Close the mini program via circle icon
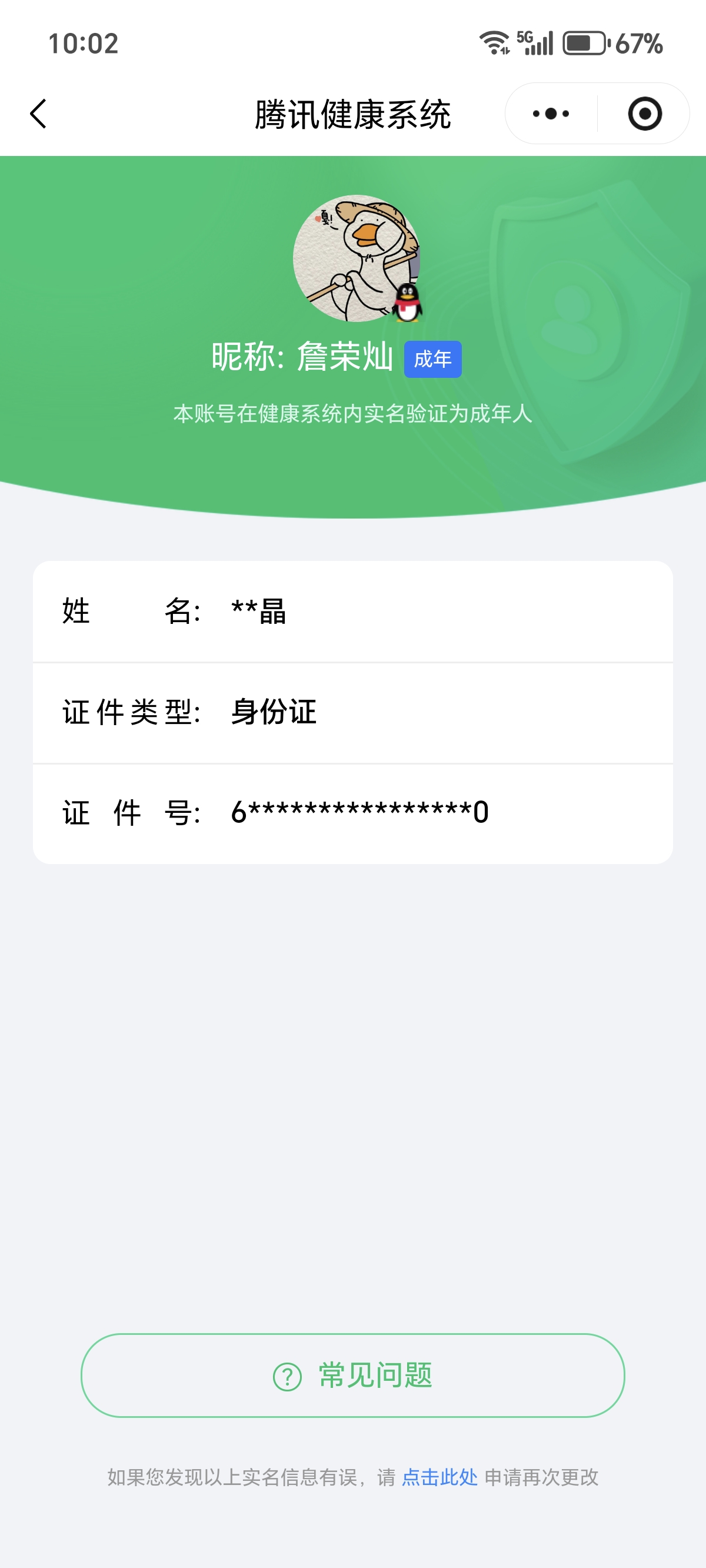Screen dimensions: 706x1568 pos(645,114)
